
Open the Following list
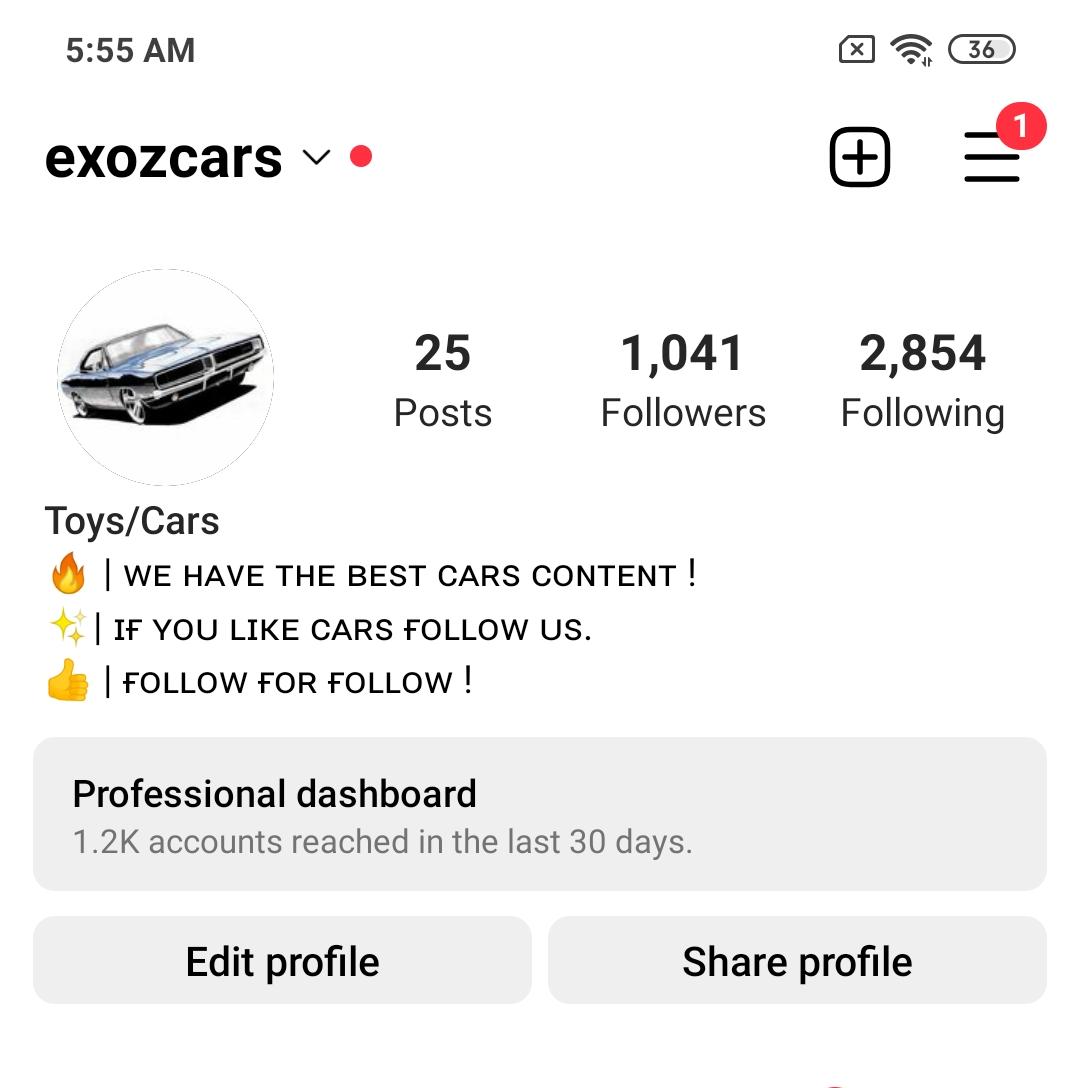click(x=922, y=377)
